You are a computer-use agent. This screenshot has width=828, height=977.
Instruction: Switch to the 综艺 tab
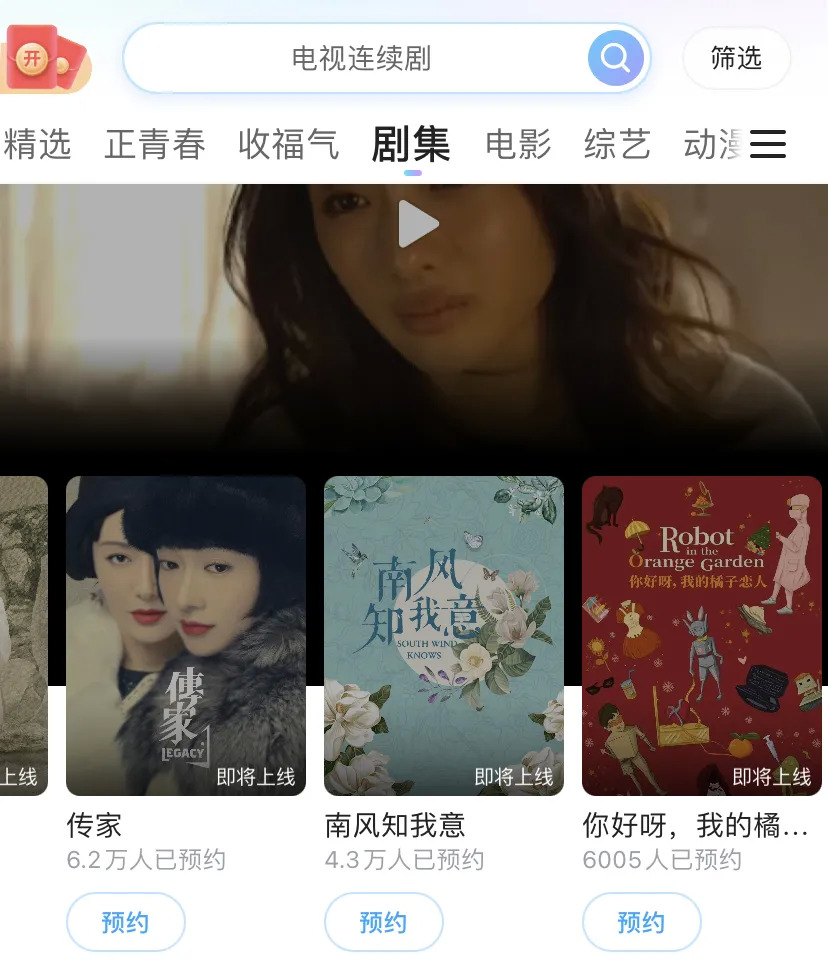tap(617, 145)
